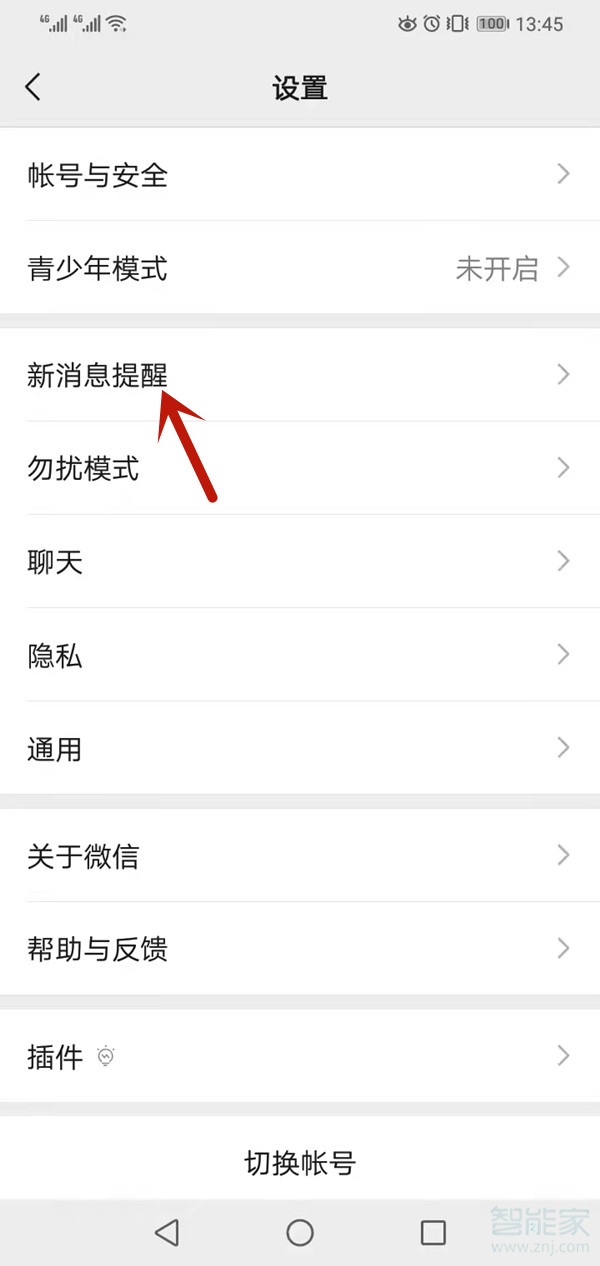Go back using the top-left arrow
This screenshot has height=1266, width=600.
pos(33,87)
